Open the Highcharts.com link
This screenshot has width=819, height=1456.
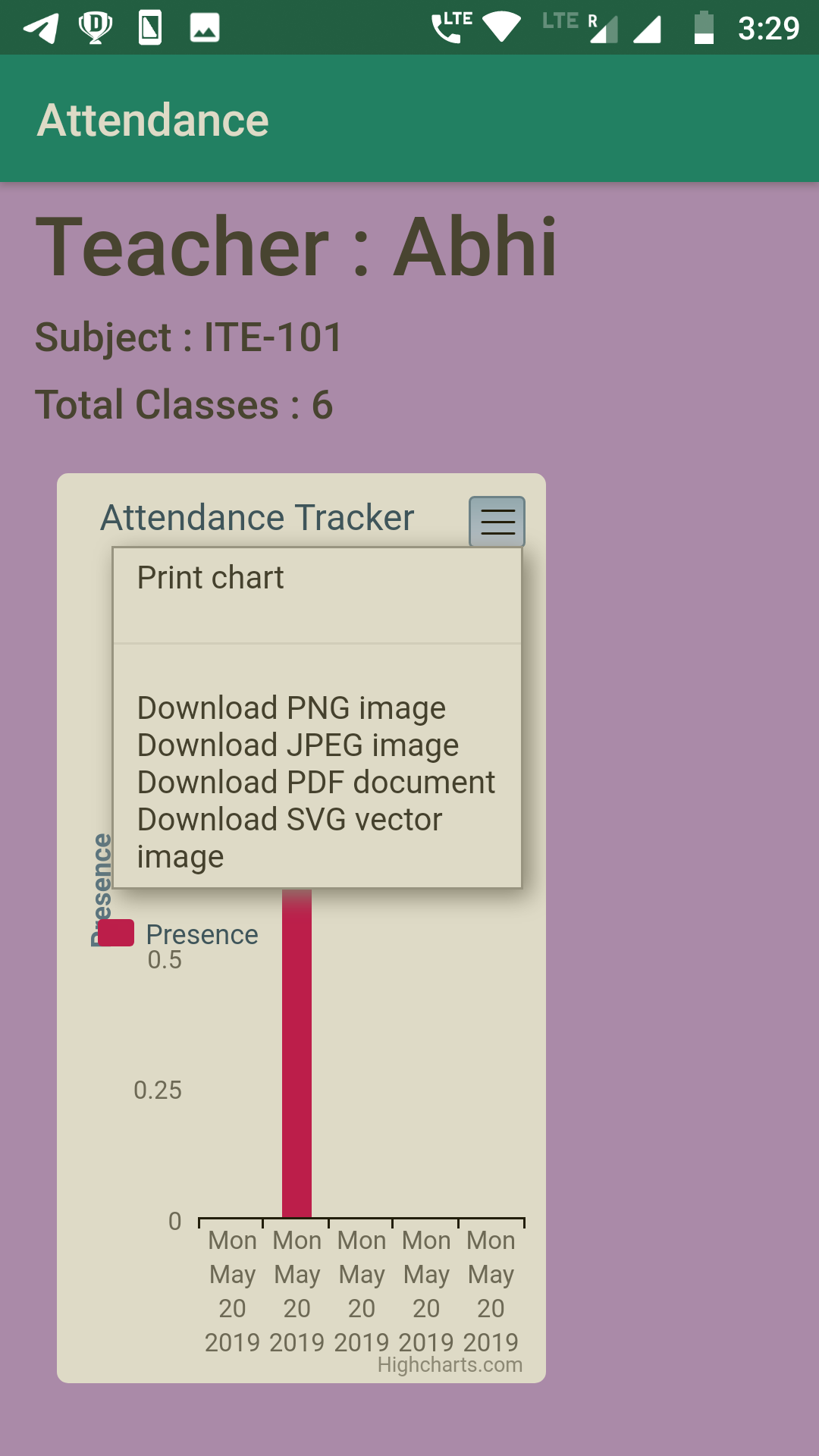pos(449,1365)
